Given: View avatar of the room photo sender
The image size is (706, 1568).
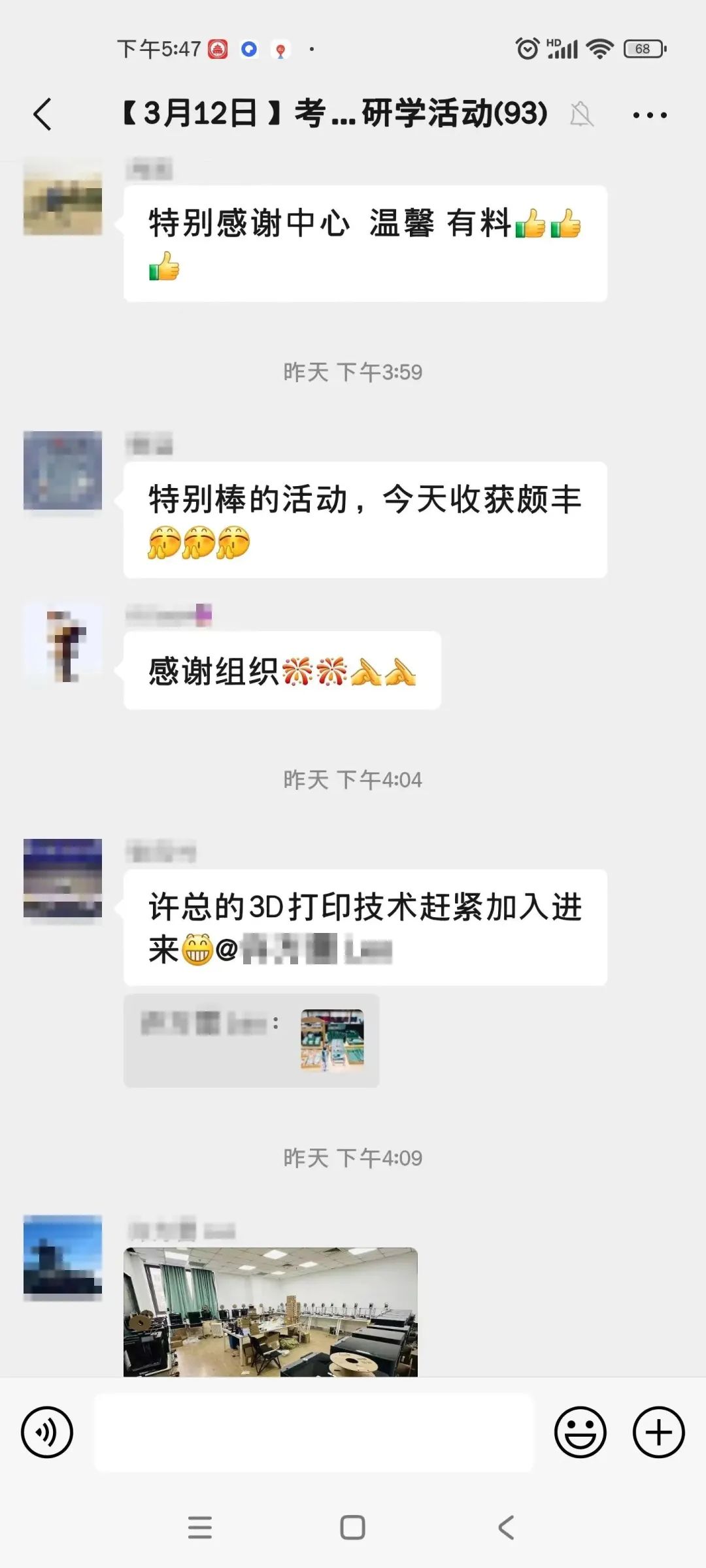Looking at the screenshot, I should [63, 1254].
